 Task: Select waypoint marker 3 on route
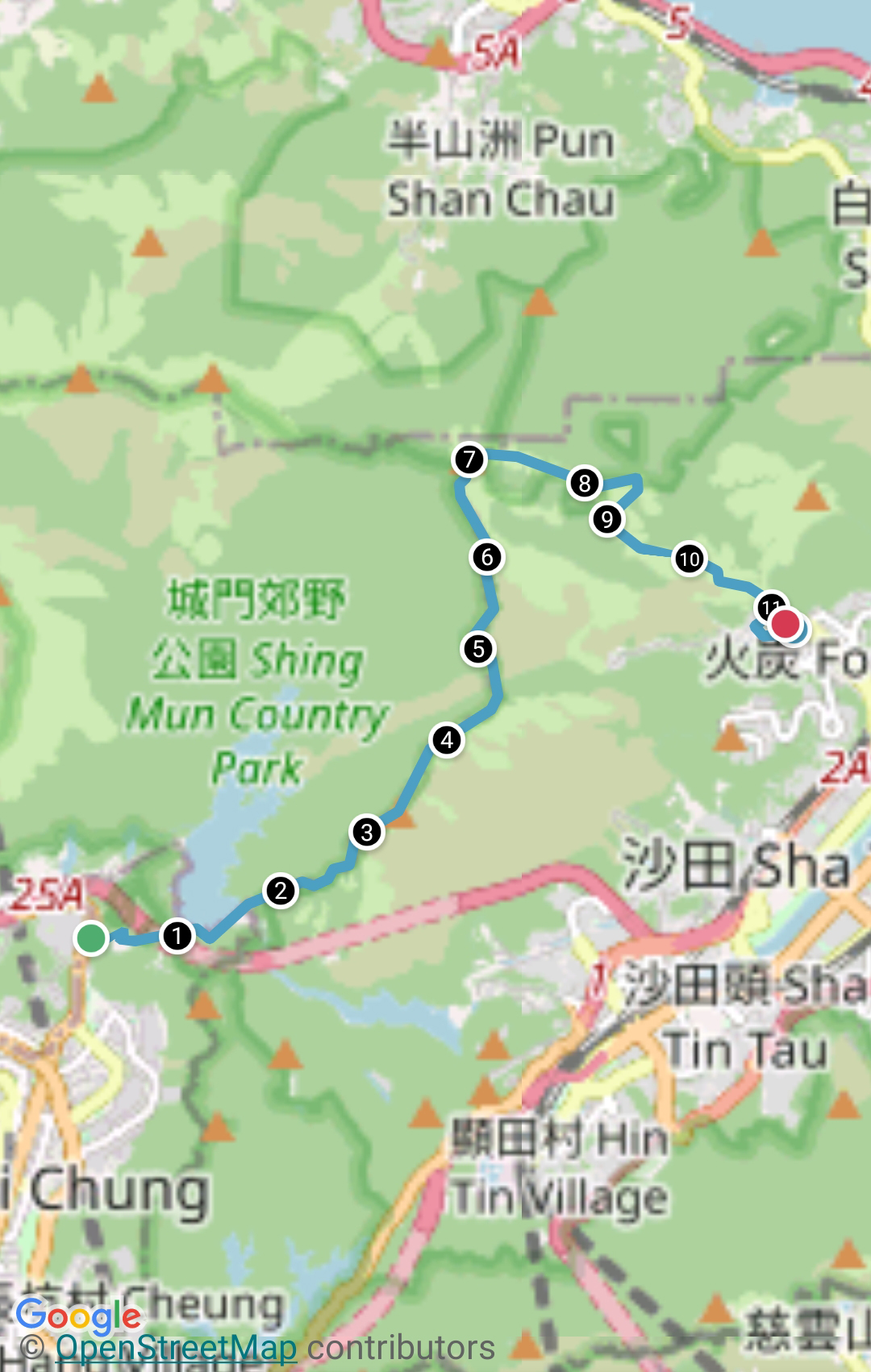click(367, 832)
